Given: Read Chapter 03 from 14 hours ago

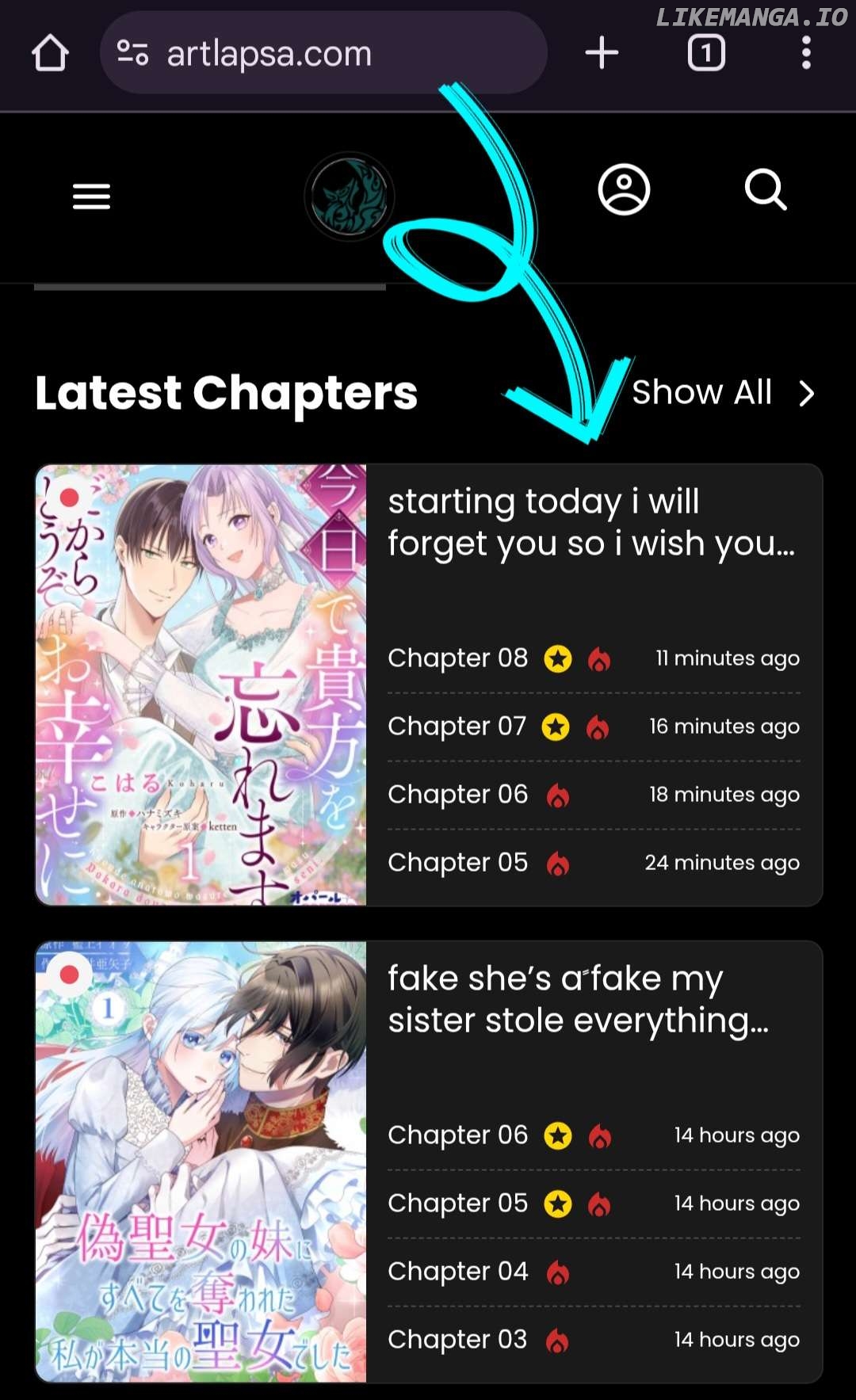Looking at the screenshot, I should 457,1340.
